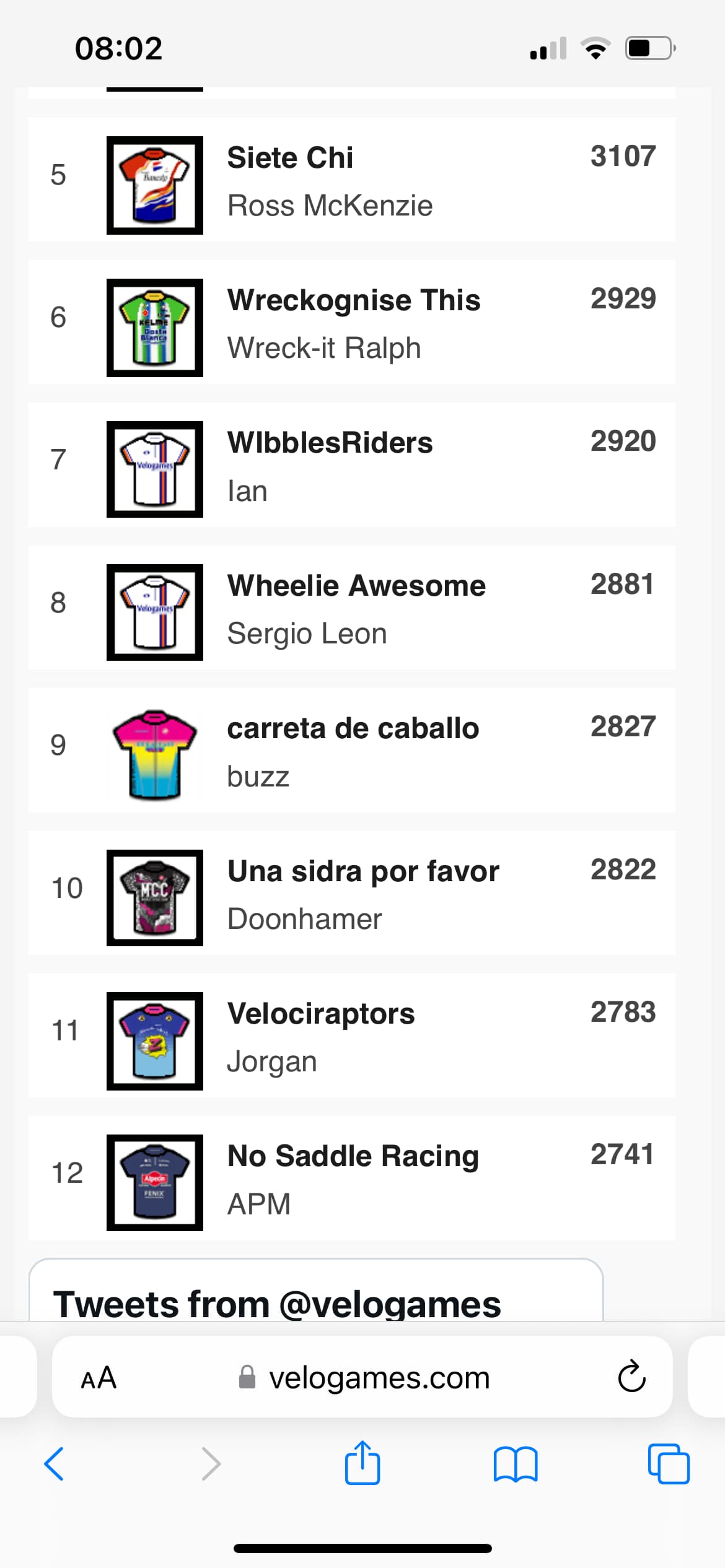Select the carreta de caballo team
The width and height of the screenshot is (725, 1568).
(351, 751)
